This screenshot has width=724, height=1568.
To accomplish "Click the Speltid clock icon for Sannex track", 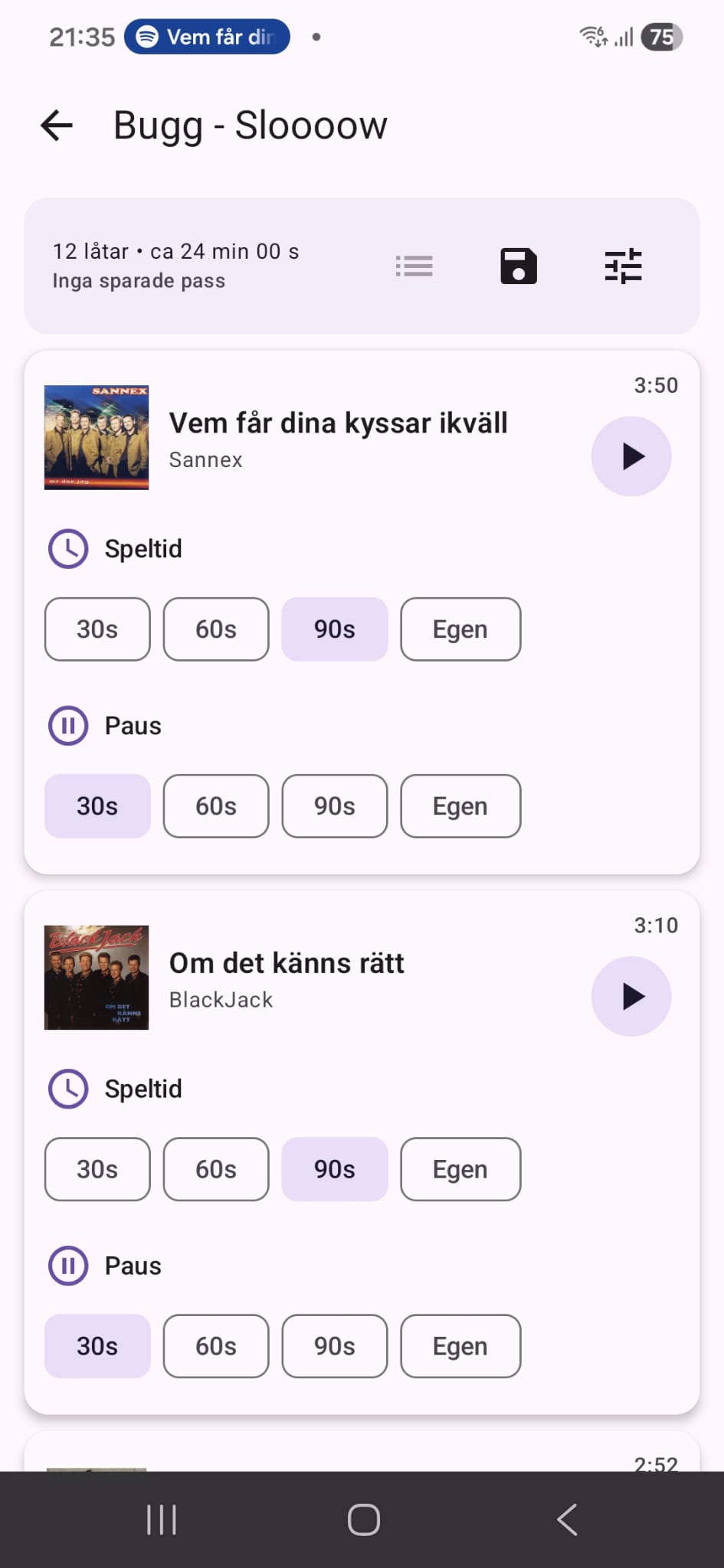I will click(68, 548).
